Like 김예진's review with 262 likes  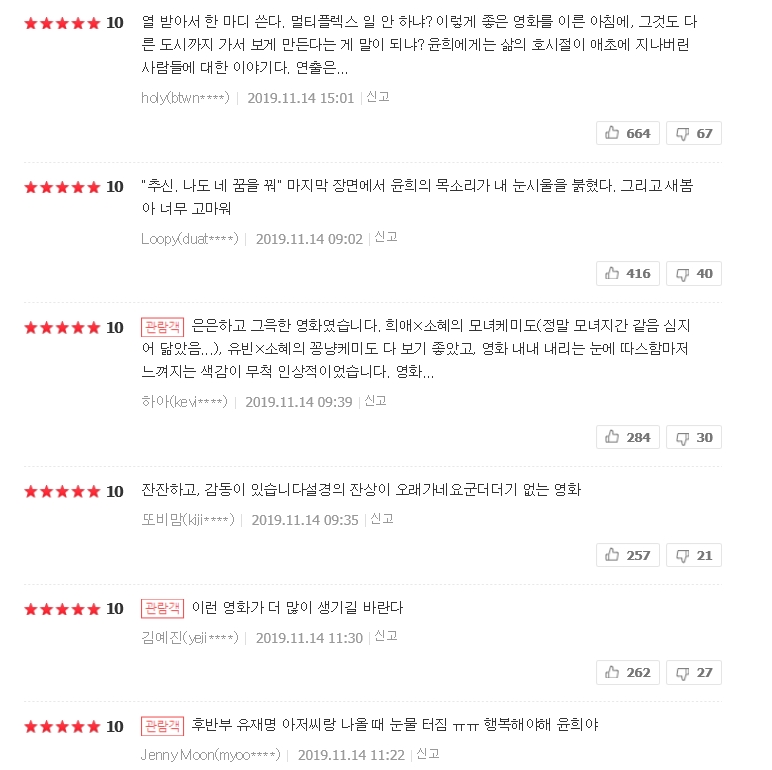[x=627, y=673]
